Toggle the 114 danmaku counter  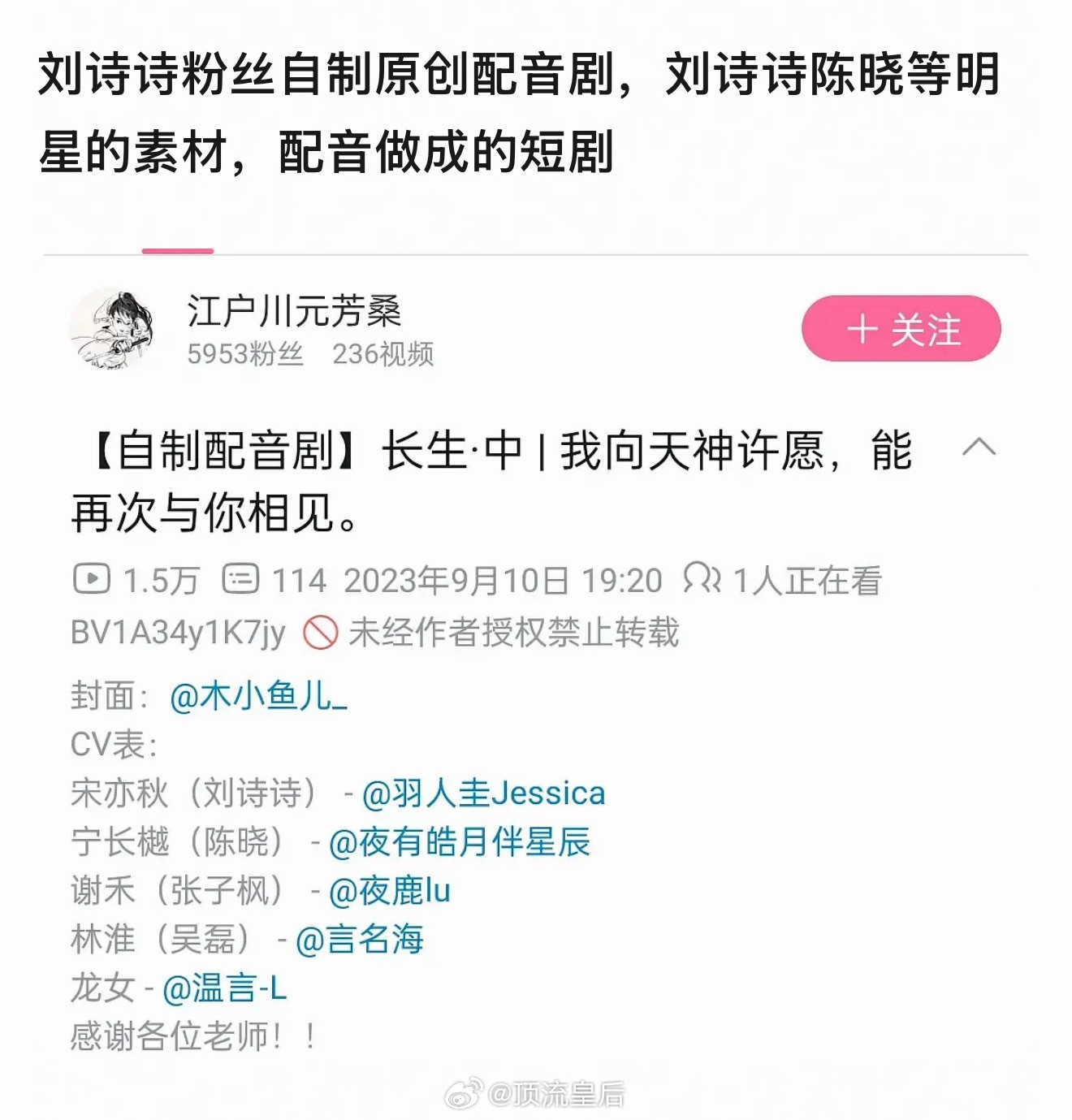(299, 580)
